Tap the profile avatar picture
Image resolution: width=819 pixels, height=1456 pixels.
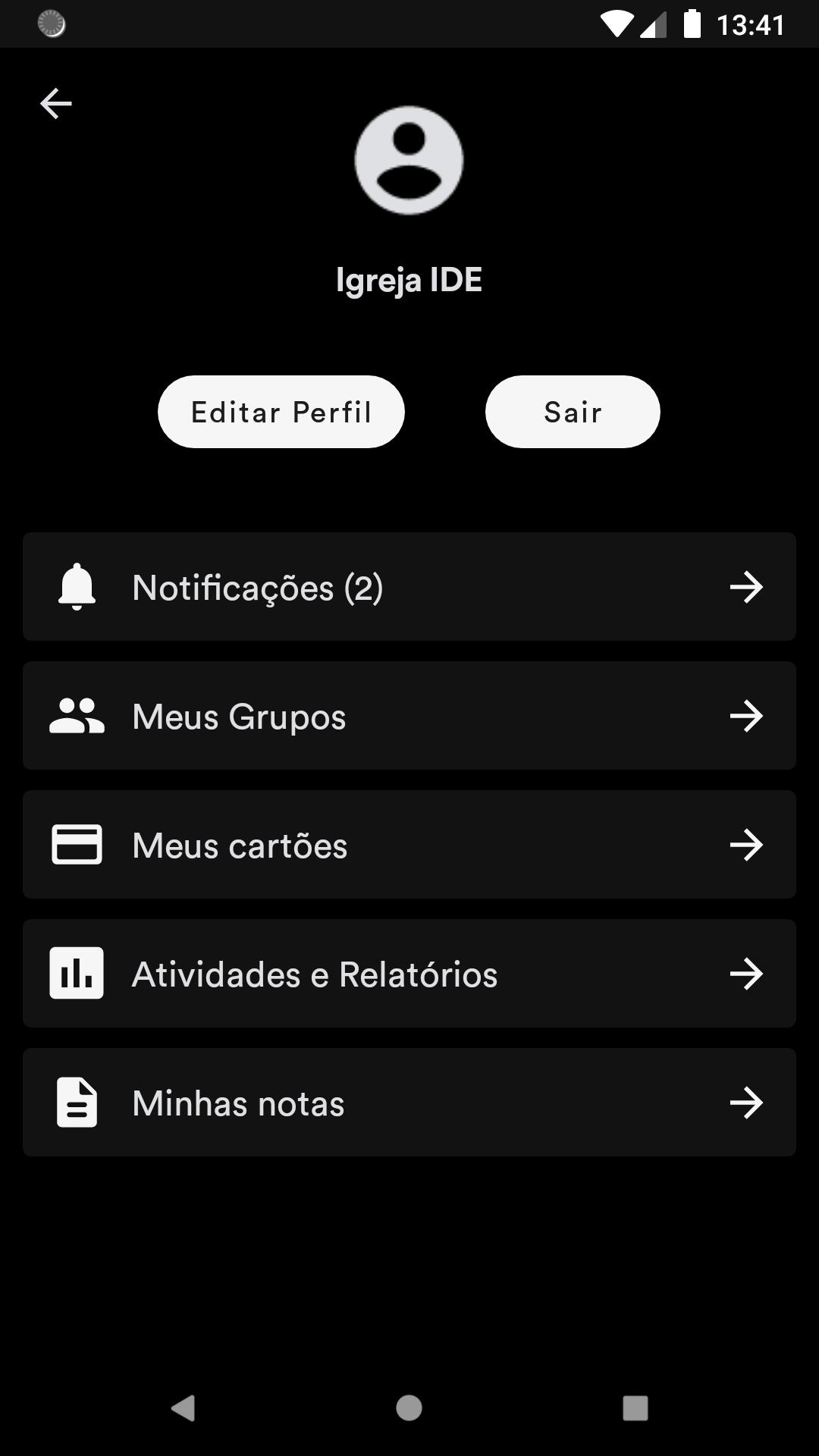point(409,160)
